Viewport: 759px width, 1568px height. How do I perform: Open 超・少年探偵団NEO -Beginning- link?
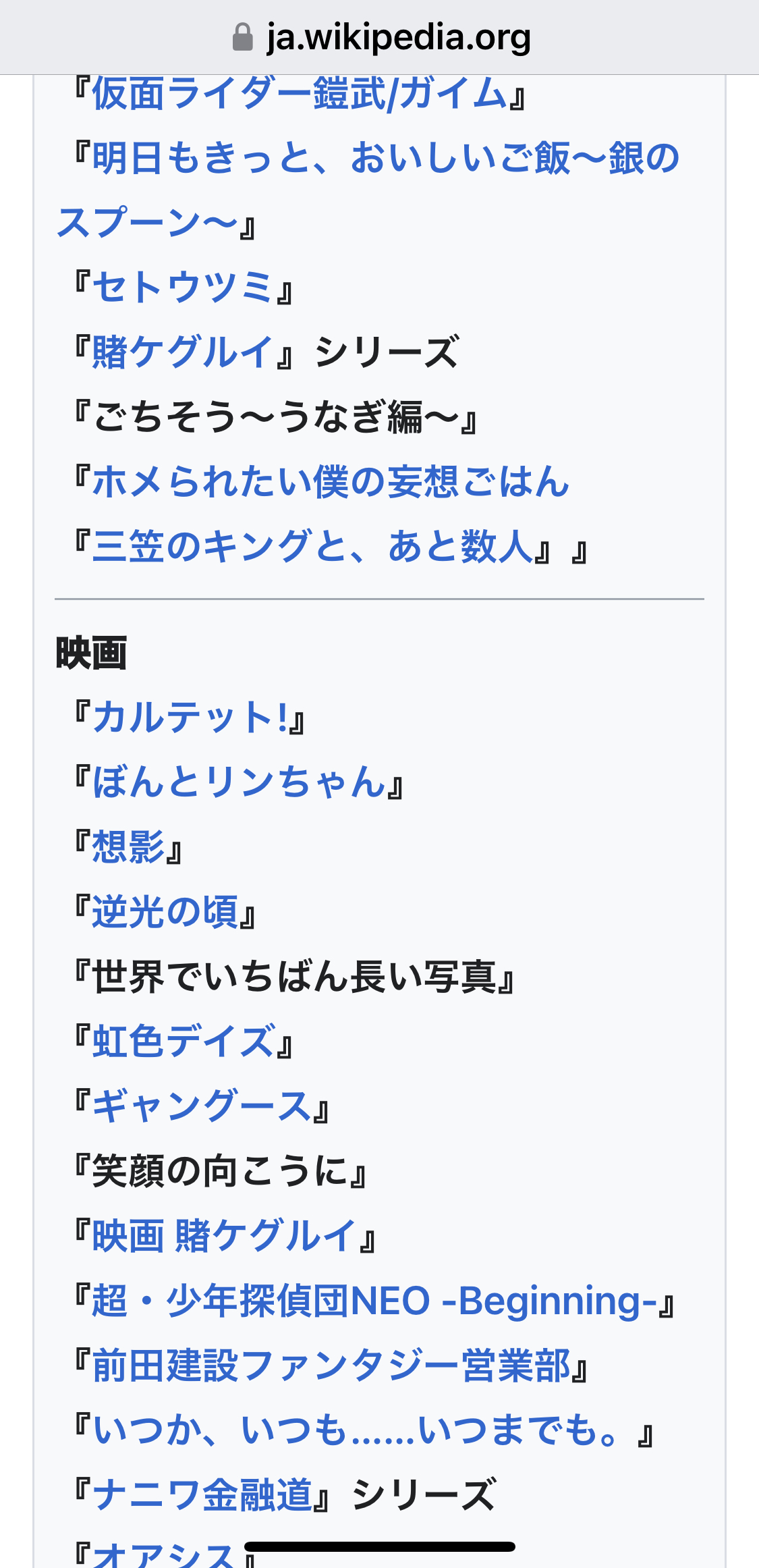374,1301
